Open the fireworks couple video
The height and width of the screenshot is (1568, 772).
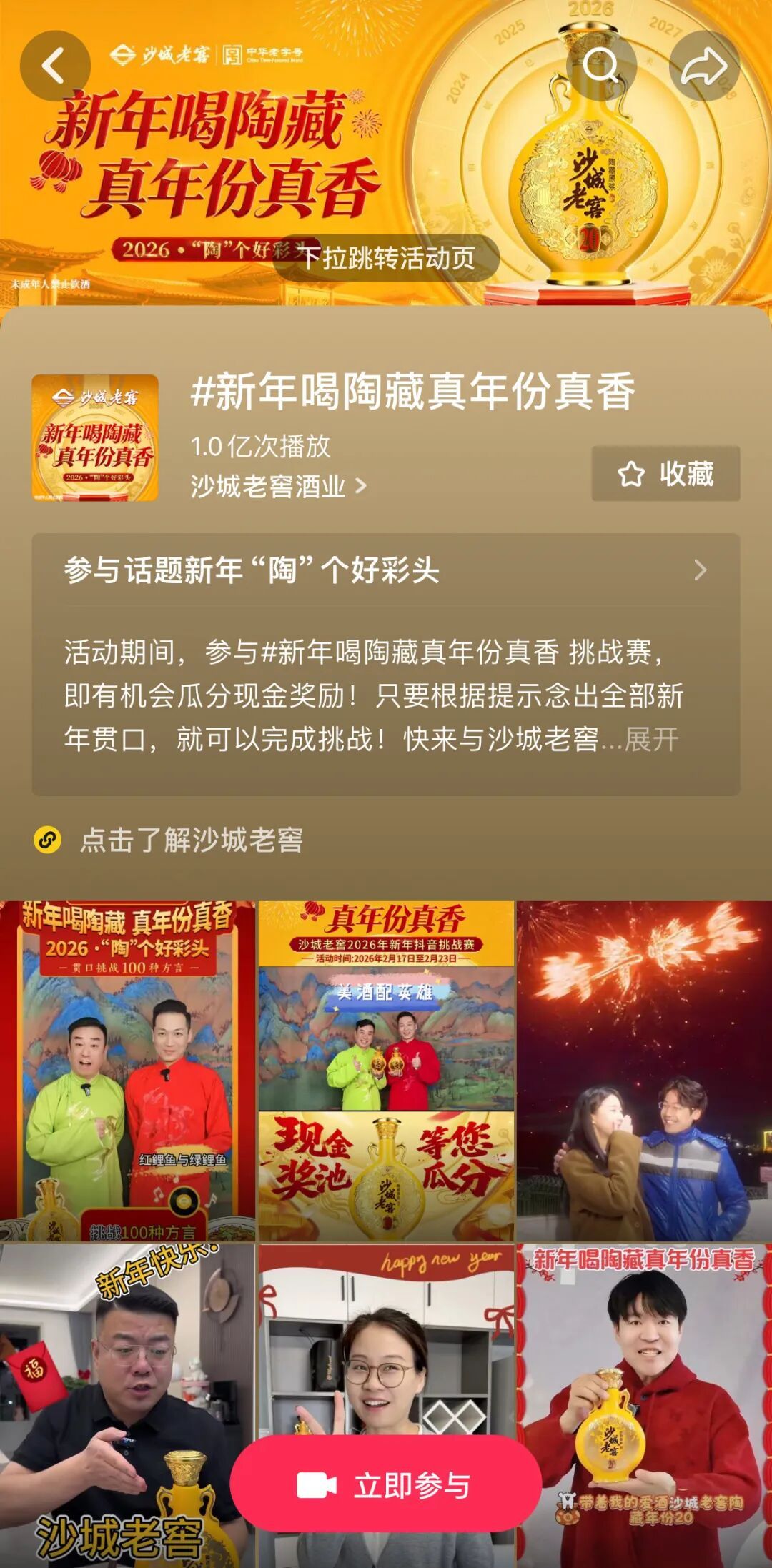[x=644, y=1072]
